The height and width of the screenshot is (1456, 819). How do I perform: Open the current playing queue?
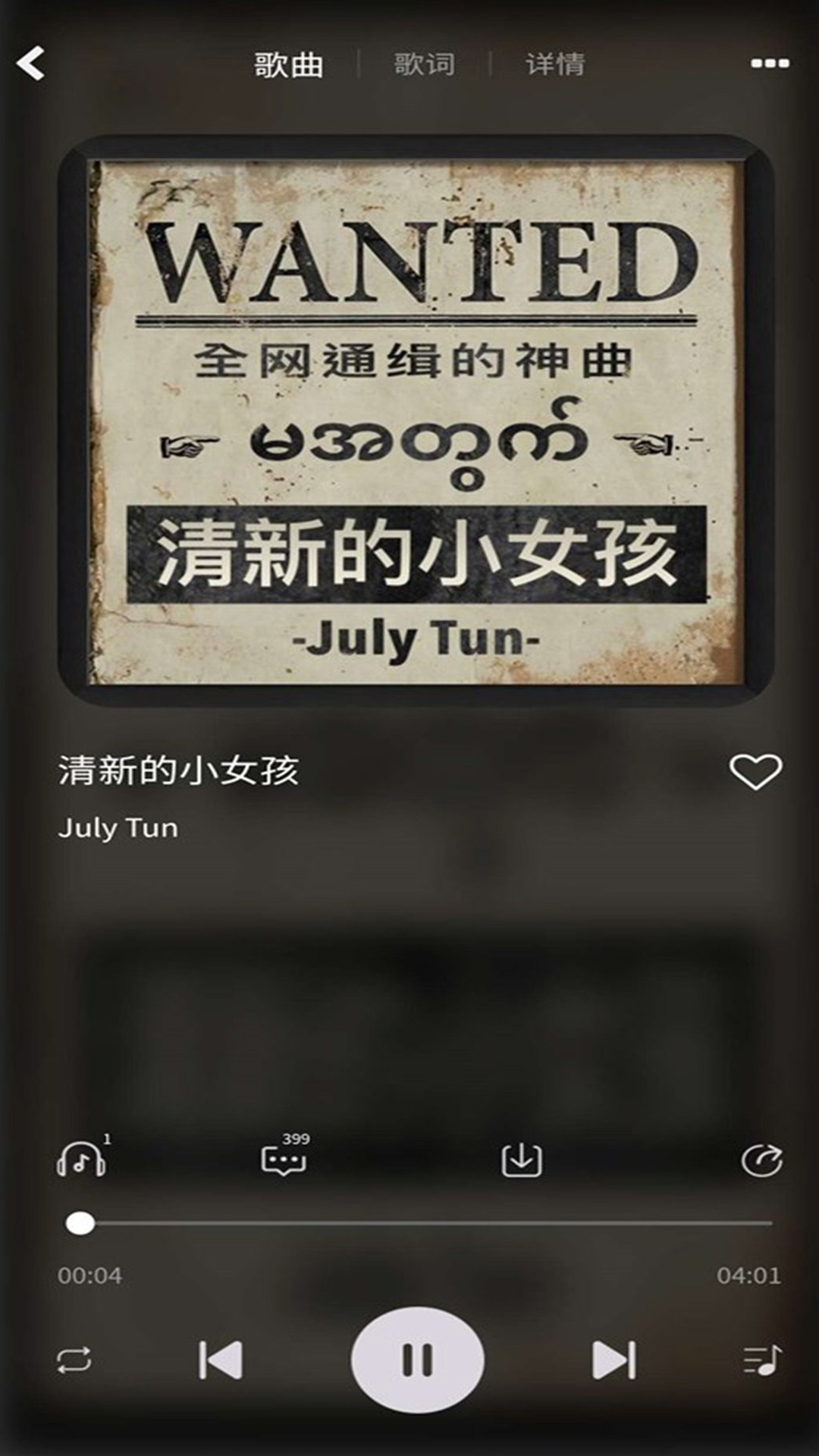point(762,1357)
